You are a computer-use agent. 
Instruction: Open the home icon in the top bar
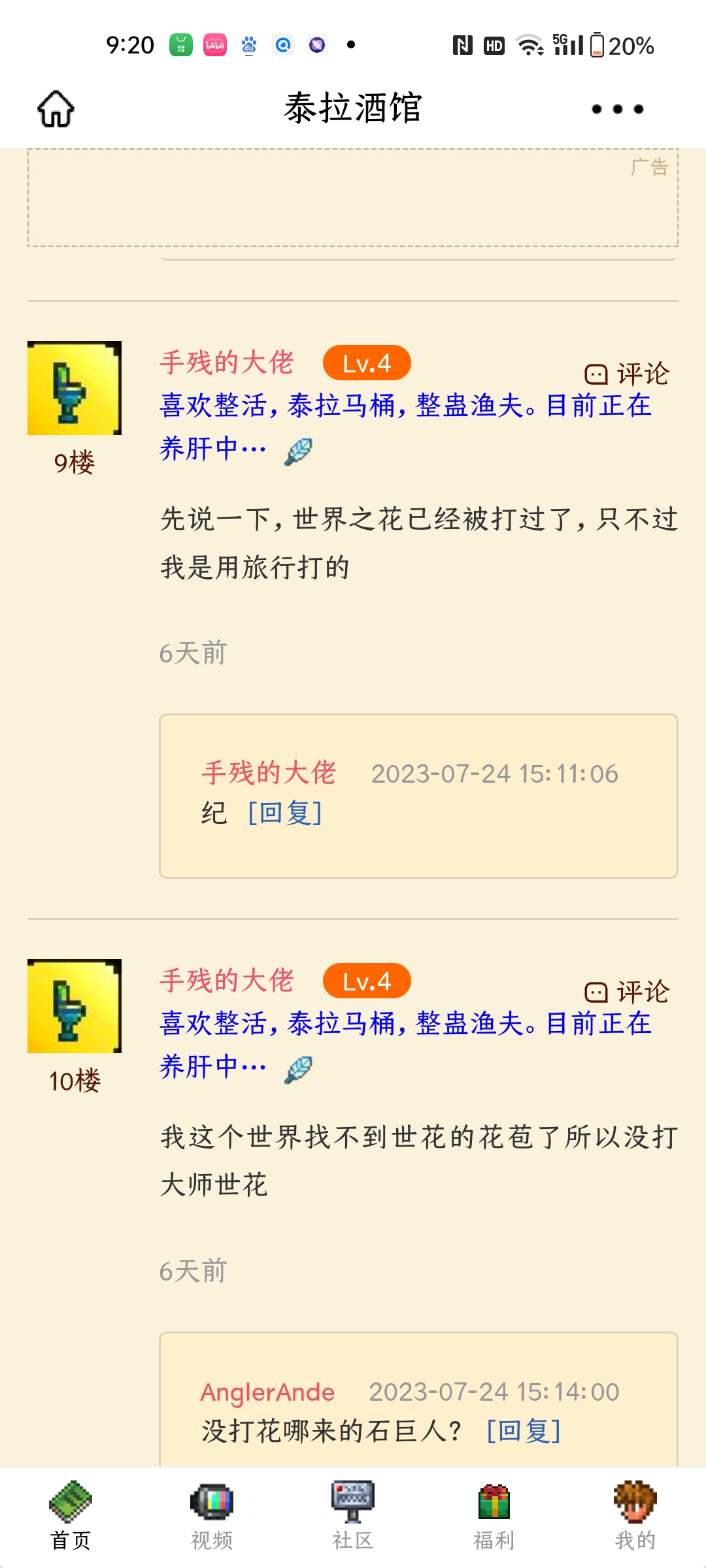tap(56, 108)
